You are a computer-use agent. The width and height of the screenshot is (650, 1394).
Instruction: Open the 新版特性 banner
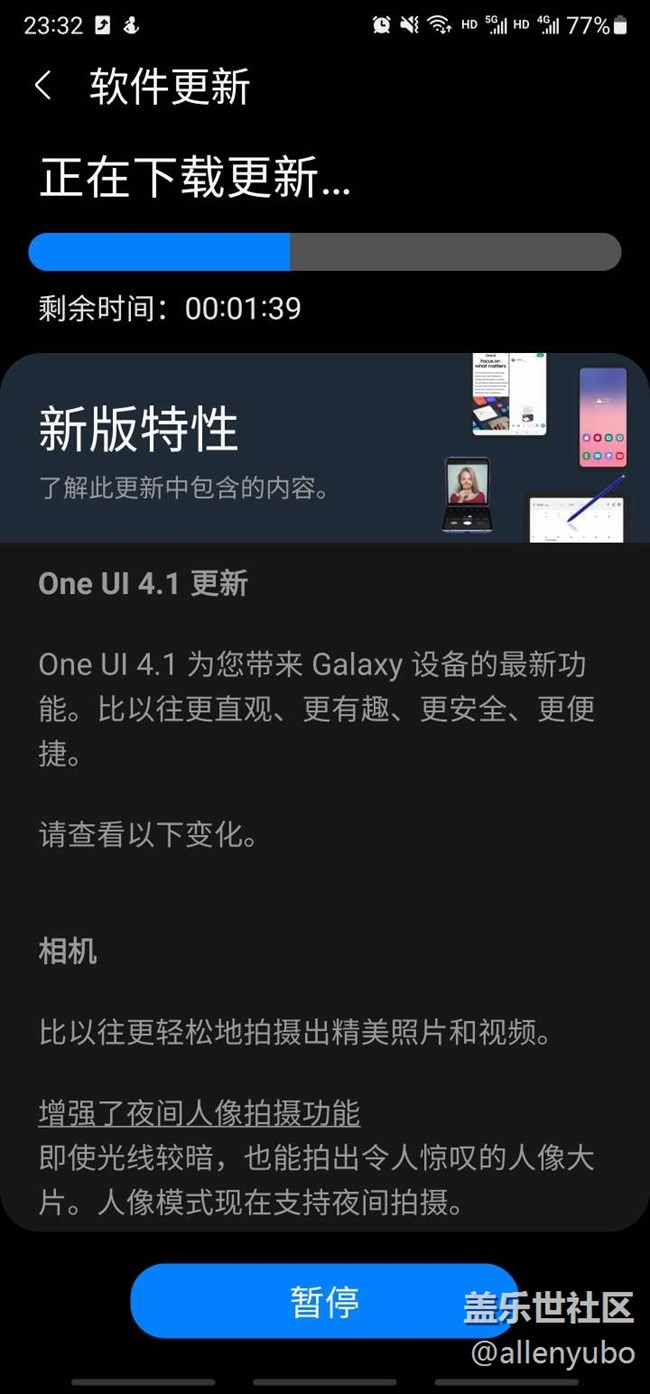(324, 447)
